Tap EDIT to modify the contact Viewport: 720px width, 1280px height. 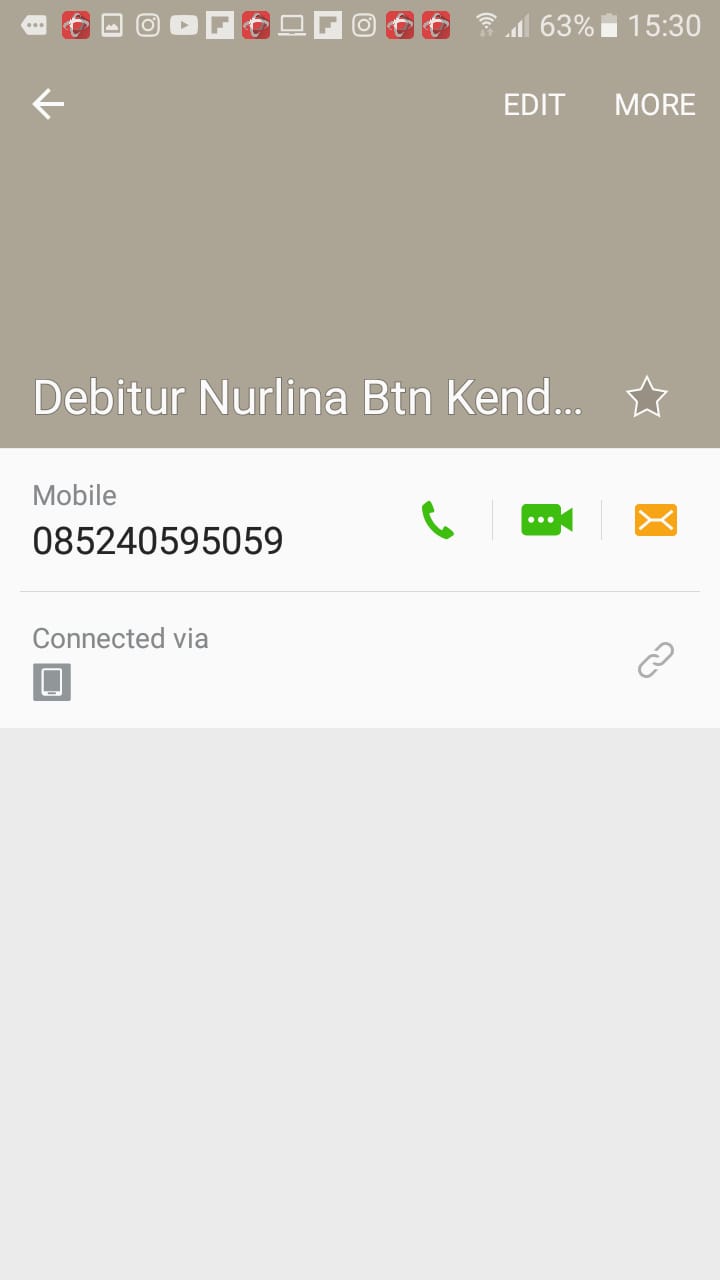point(534,105)
